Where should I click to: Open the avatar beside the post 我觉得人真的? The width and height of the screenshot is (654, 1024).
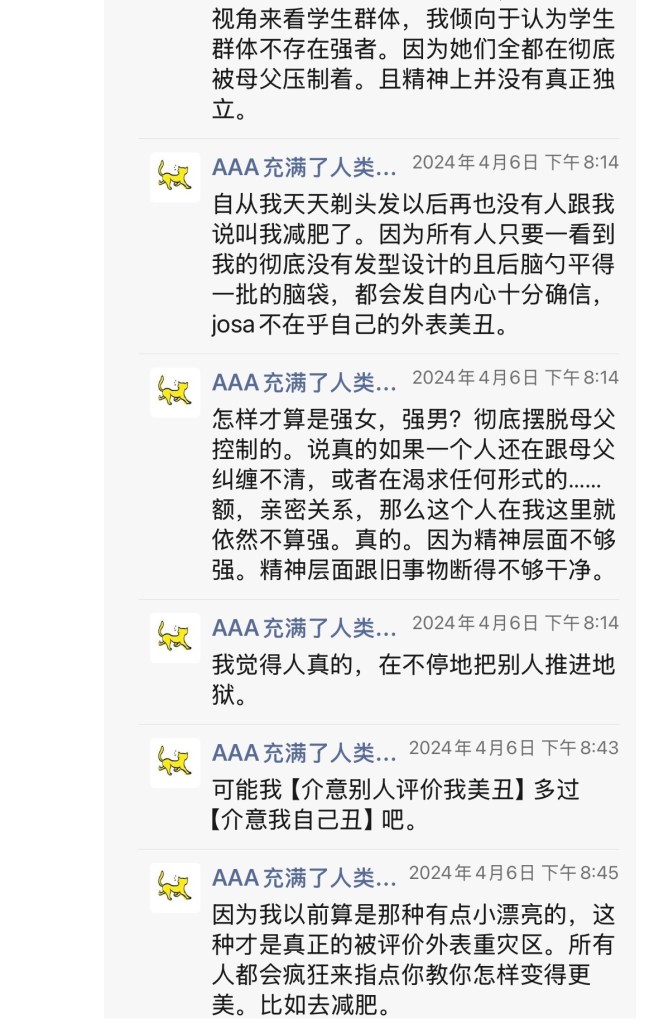point(175,637)
